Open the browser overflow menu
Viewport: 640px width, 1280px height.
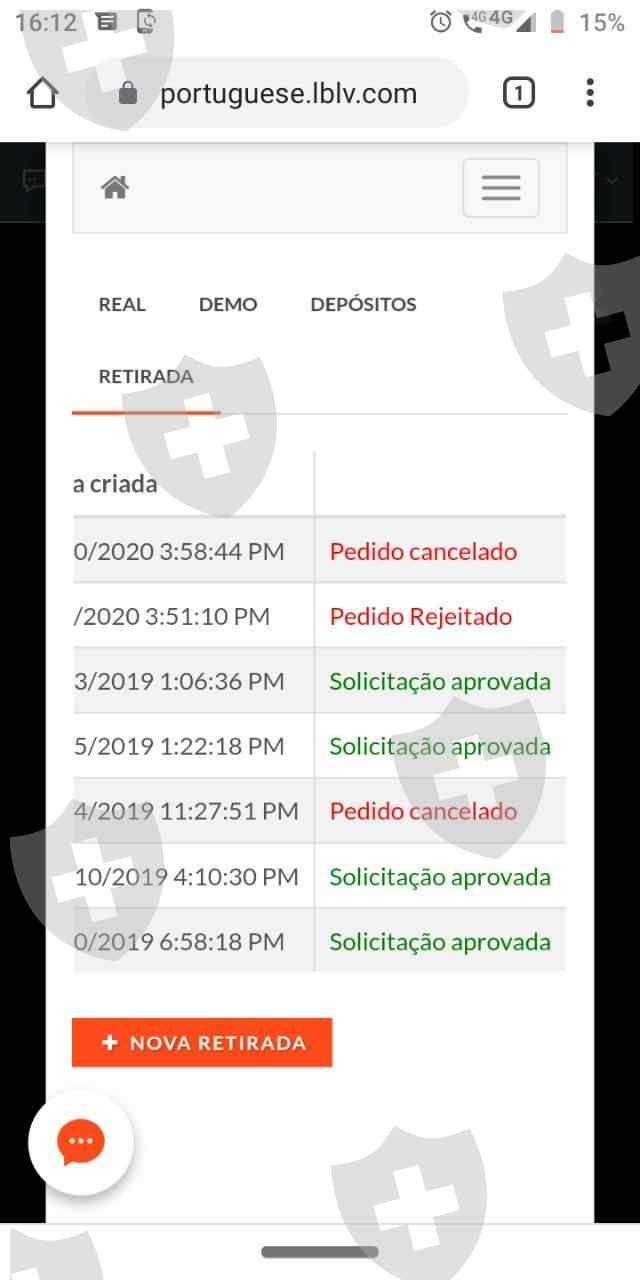click(x=590, y=94)
